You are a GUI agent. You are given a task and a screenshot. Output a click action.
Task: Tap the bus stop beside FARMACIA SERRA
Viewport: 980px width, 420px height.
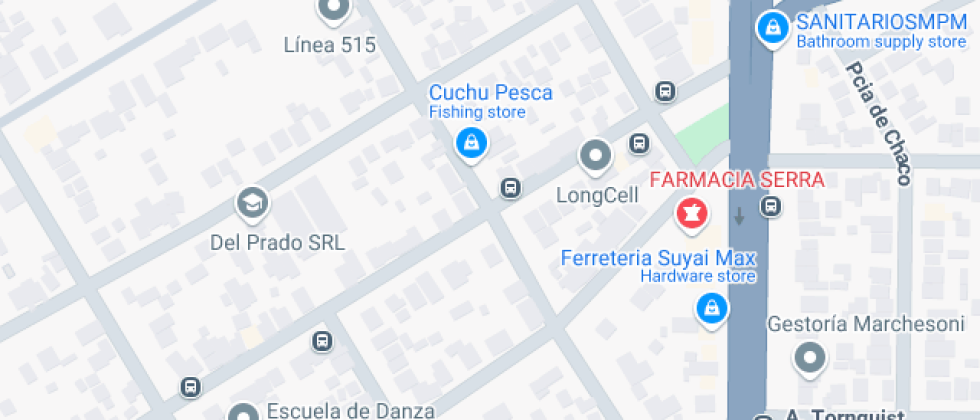pos(770,207)
